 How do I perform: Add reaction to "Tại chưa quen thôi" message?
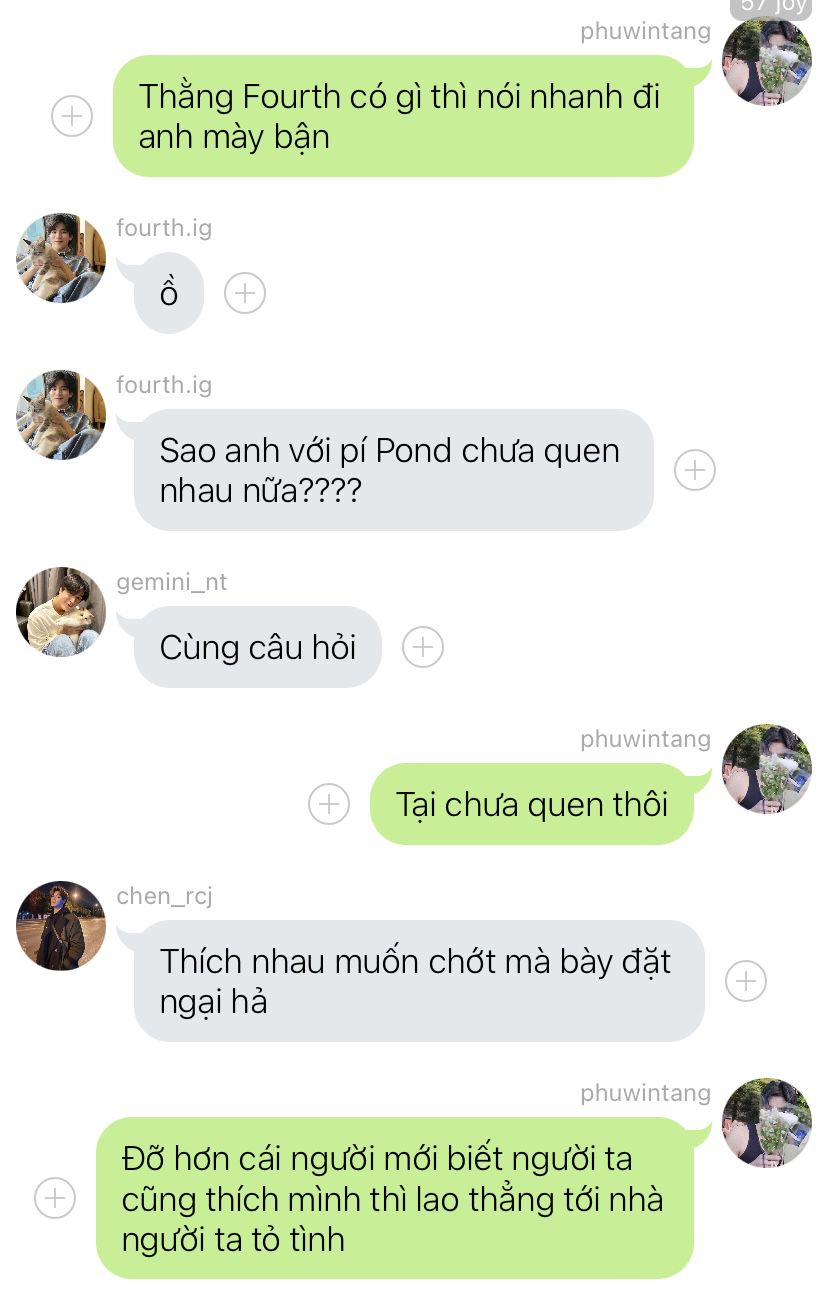329,804
